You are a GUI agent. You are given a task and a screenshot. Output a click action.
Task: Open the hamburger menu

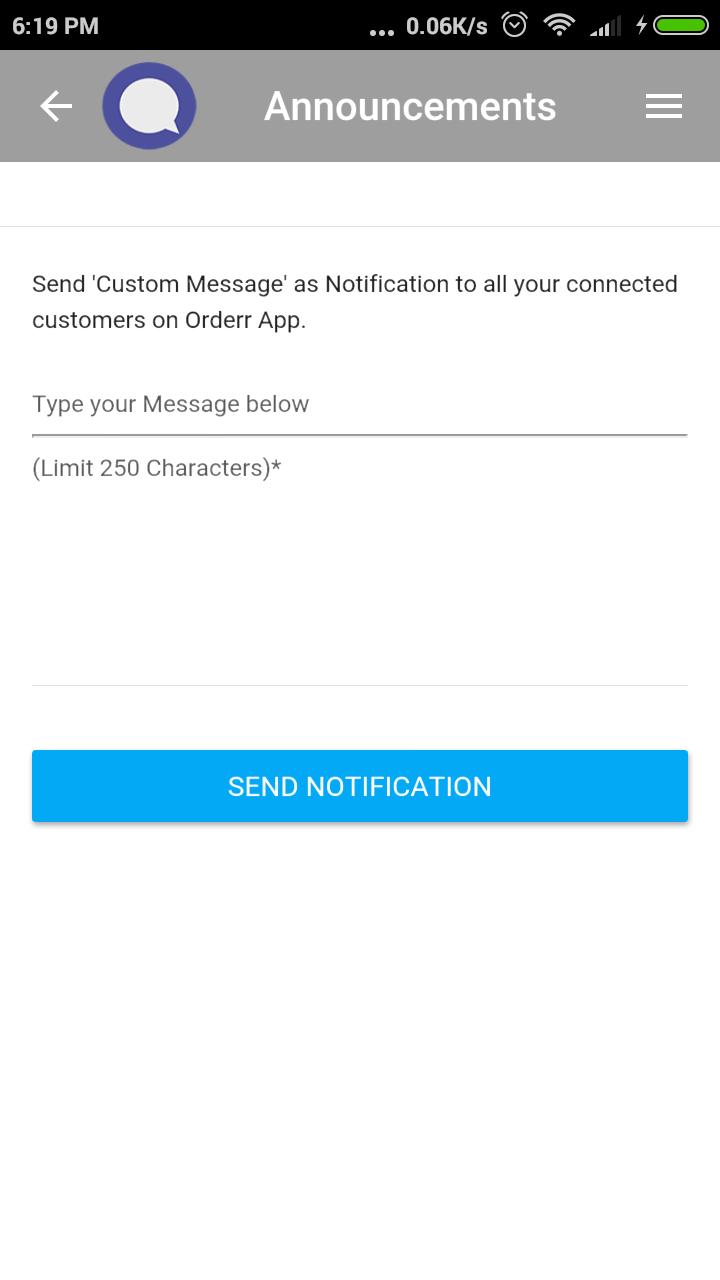coord(664,106)
